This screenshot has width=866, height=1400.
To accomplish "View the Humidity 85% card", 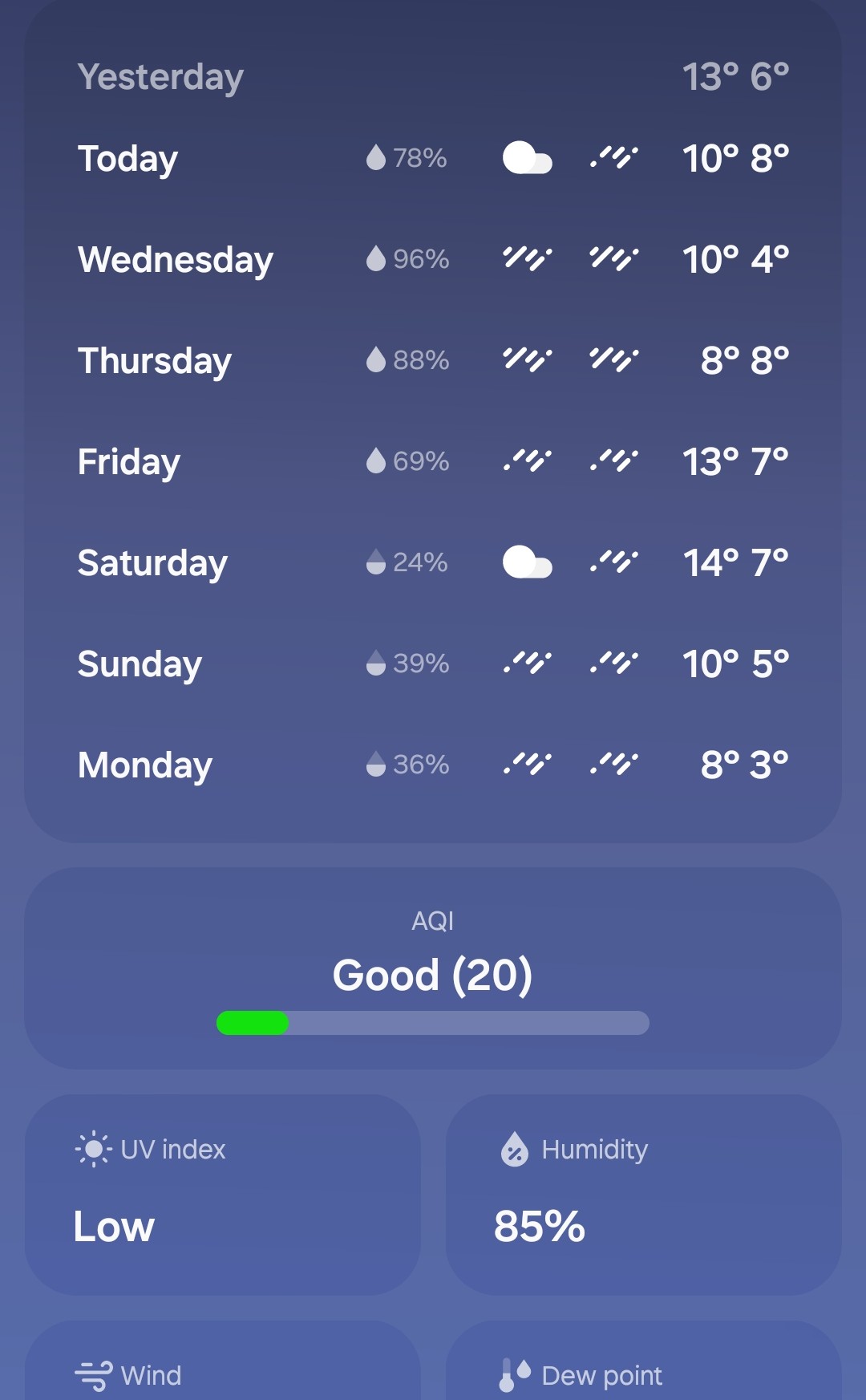I will tap(643, 1195).
